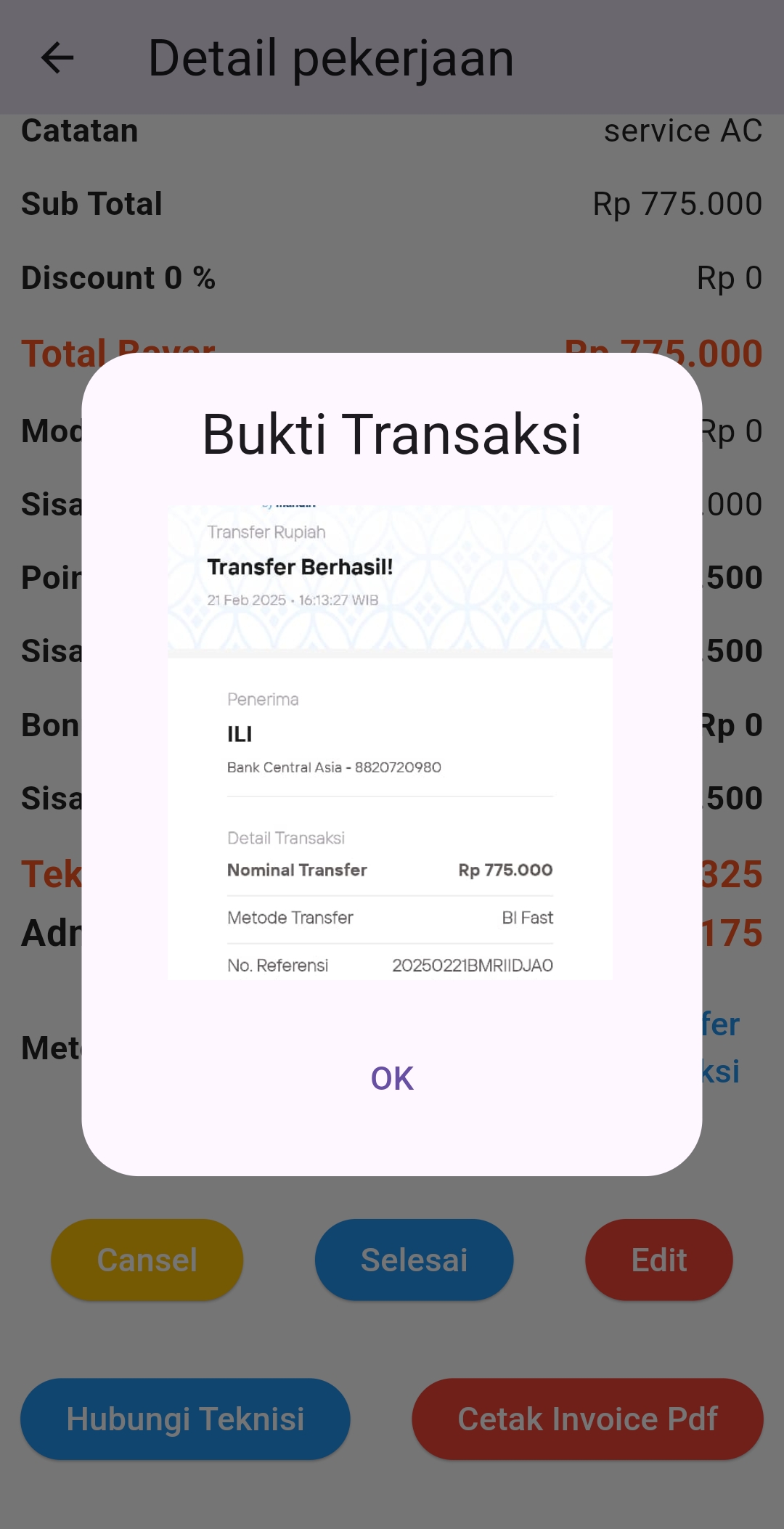Go back from Detail pekerjaan
This screenshot has height=1529, width=784.
pyautogui.click(x=57, y=58)
